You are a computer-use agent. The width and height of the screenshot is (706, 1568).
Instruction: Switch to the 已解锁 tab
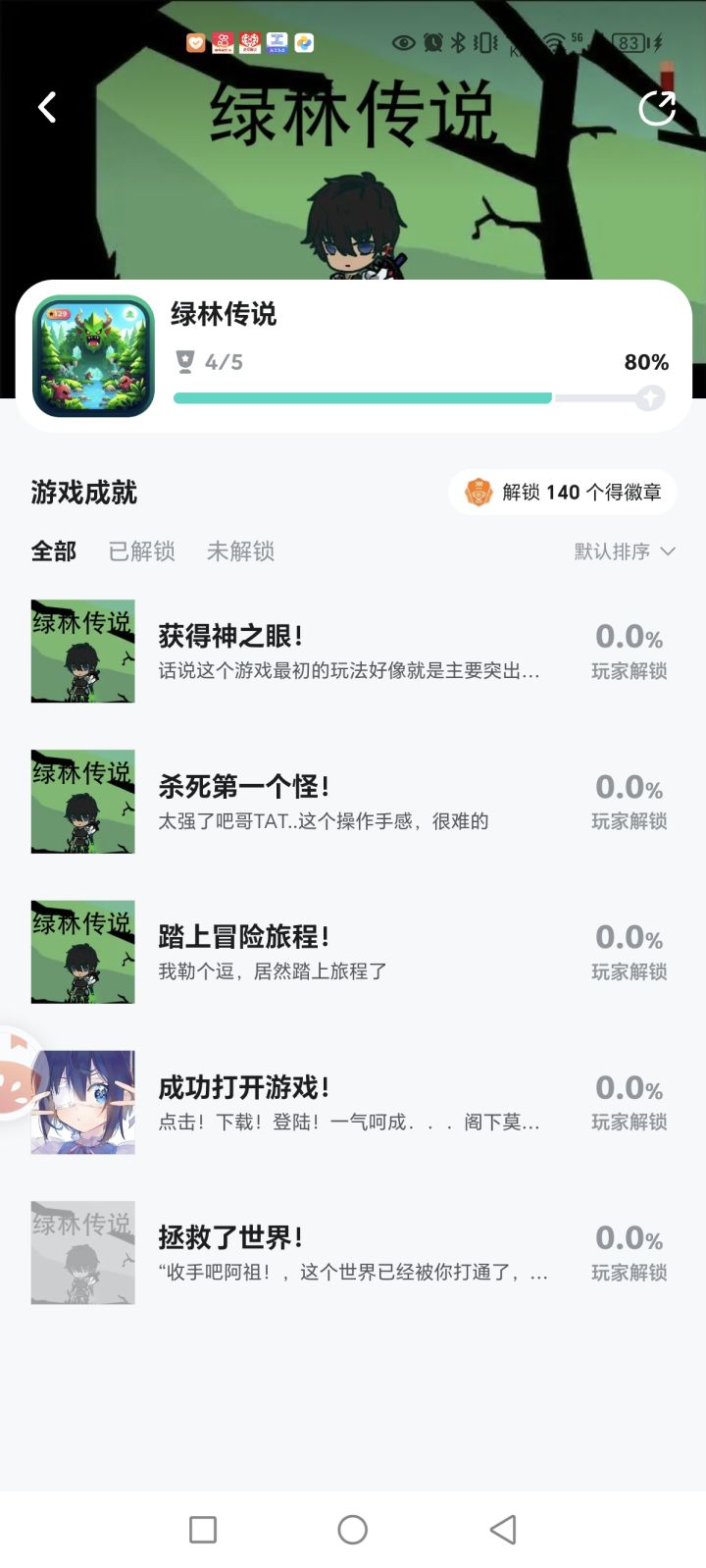pos(141,551)
